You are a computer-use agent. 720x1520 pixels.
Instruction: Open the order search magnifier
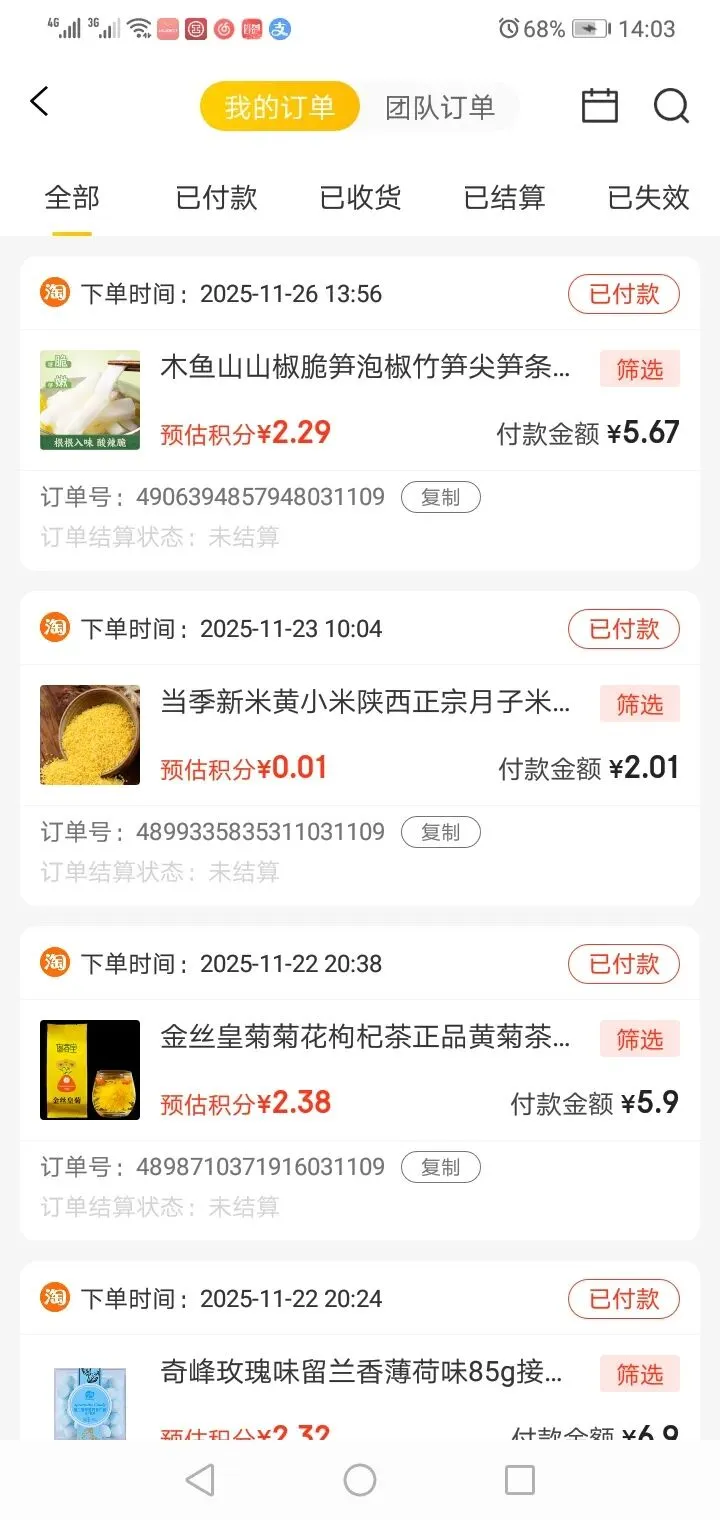(671, 105)
